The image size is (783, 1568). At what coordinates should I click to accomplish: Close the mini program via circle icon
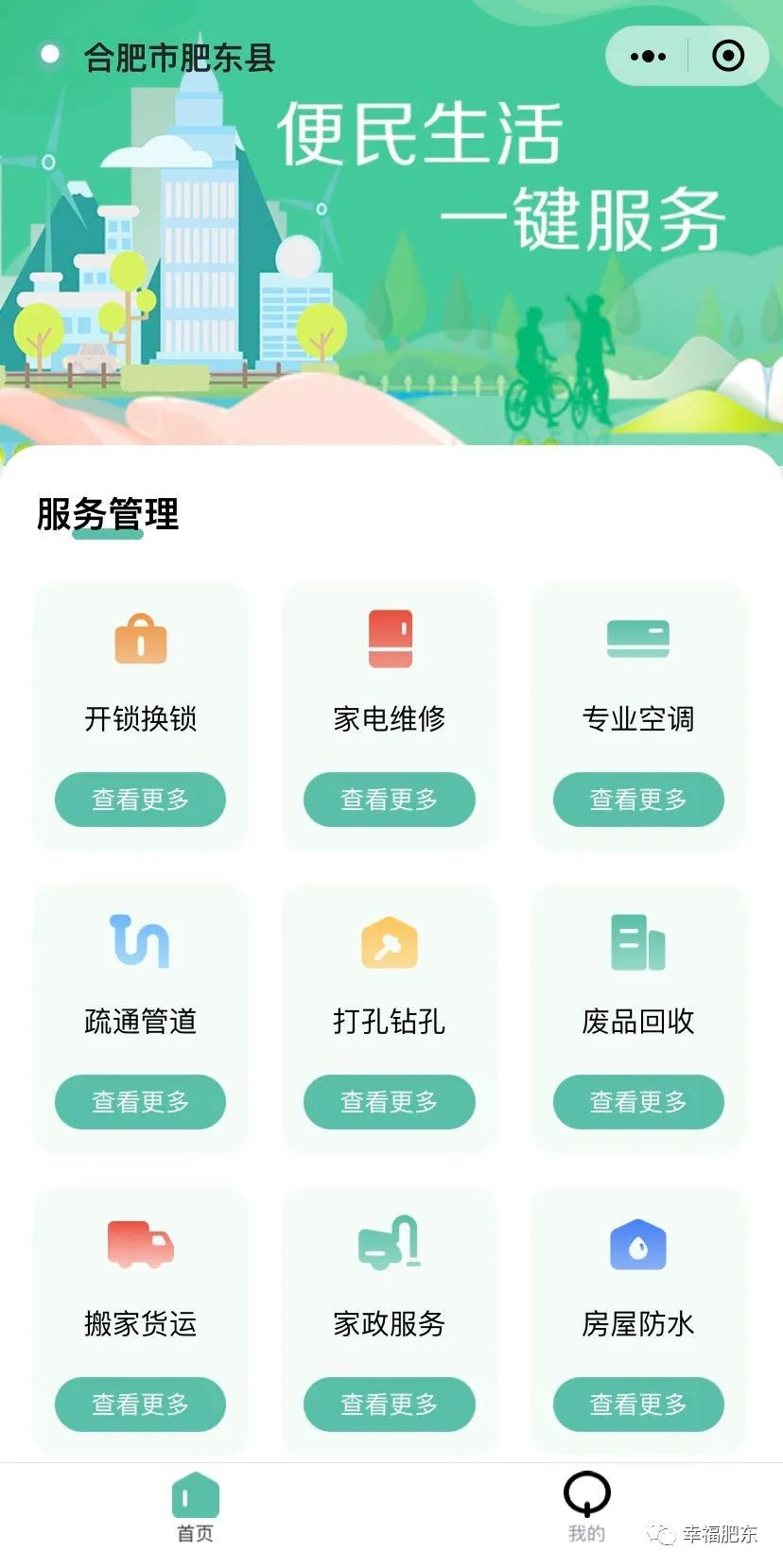[727, 57]
